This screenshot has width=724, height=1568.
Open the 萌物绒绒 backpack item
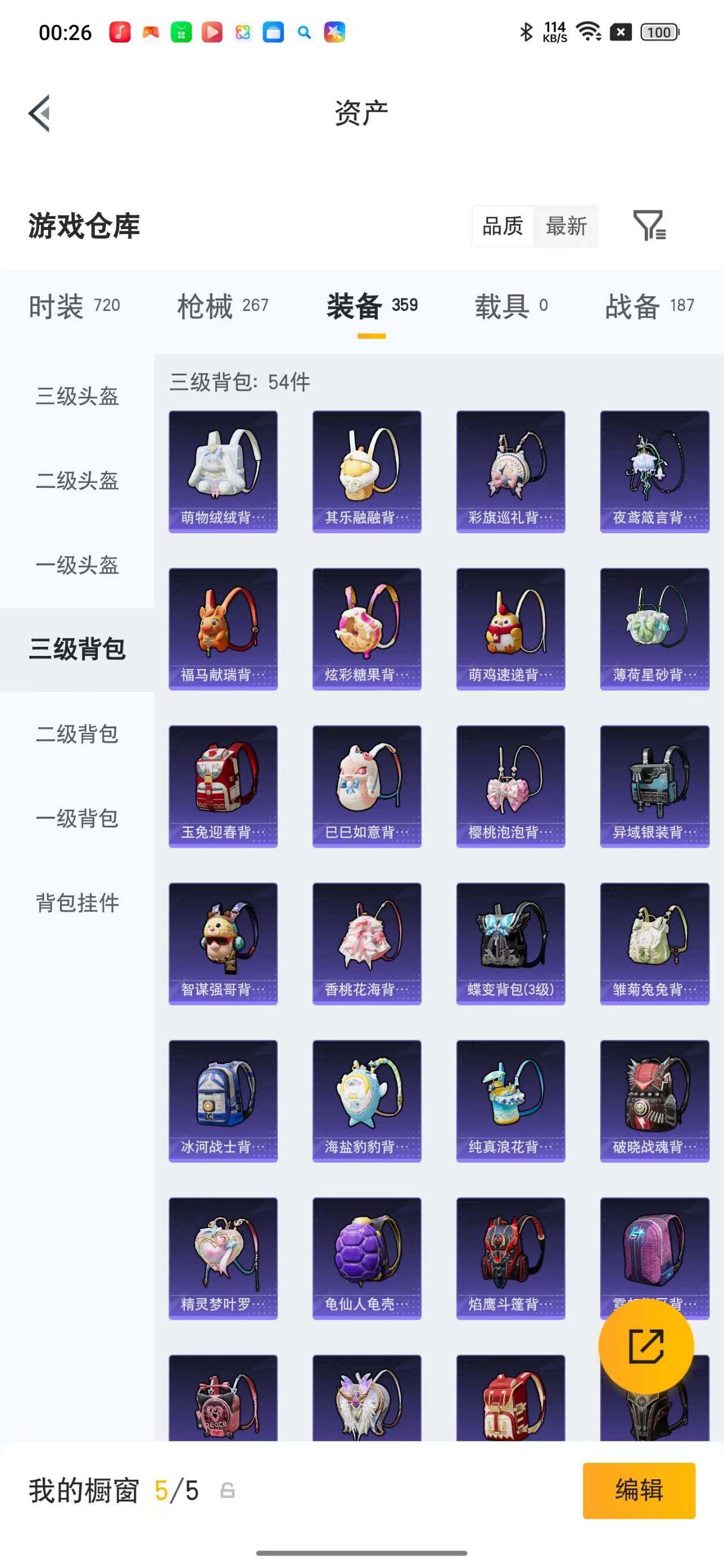coord(223,472)
